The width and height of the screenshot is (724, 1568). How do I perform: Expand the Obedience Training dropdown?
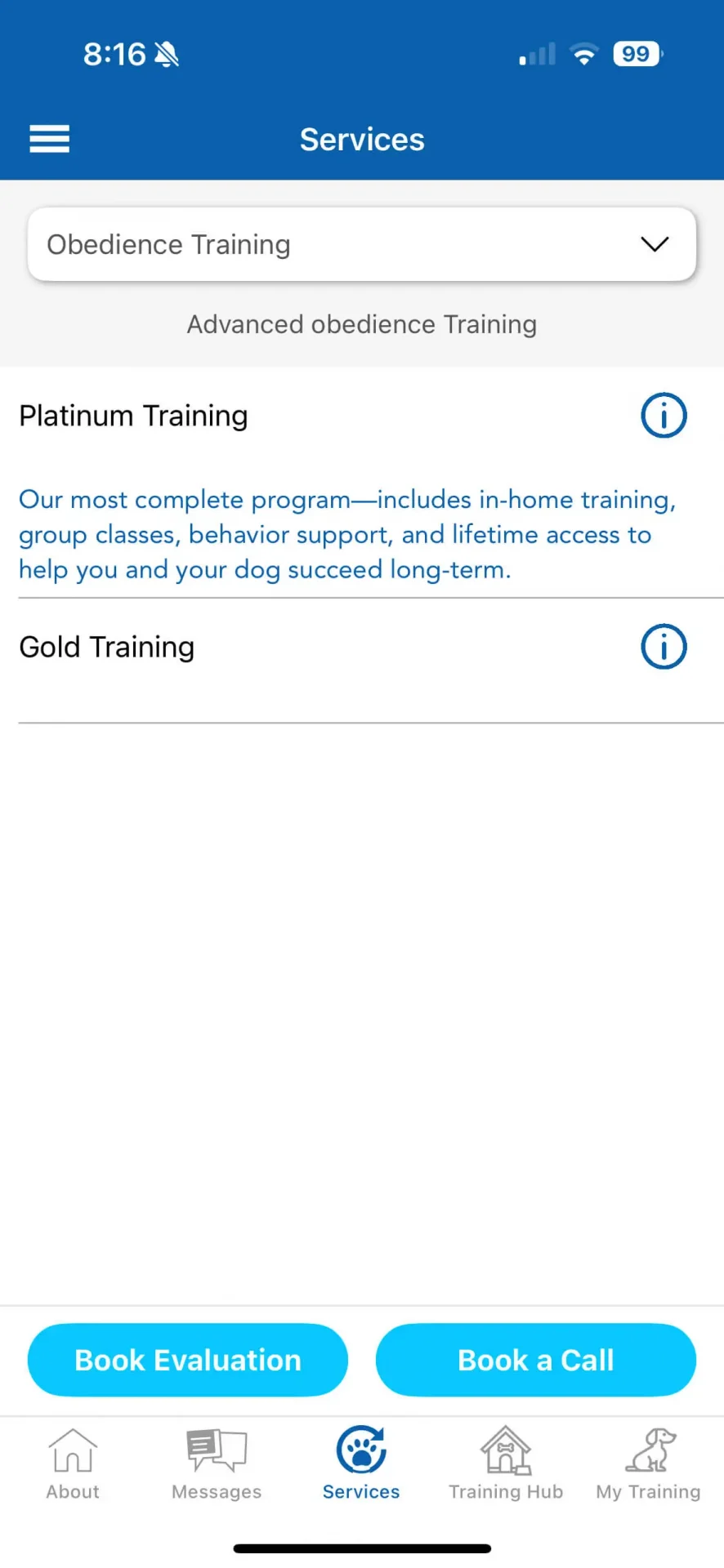[362, 244]
